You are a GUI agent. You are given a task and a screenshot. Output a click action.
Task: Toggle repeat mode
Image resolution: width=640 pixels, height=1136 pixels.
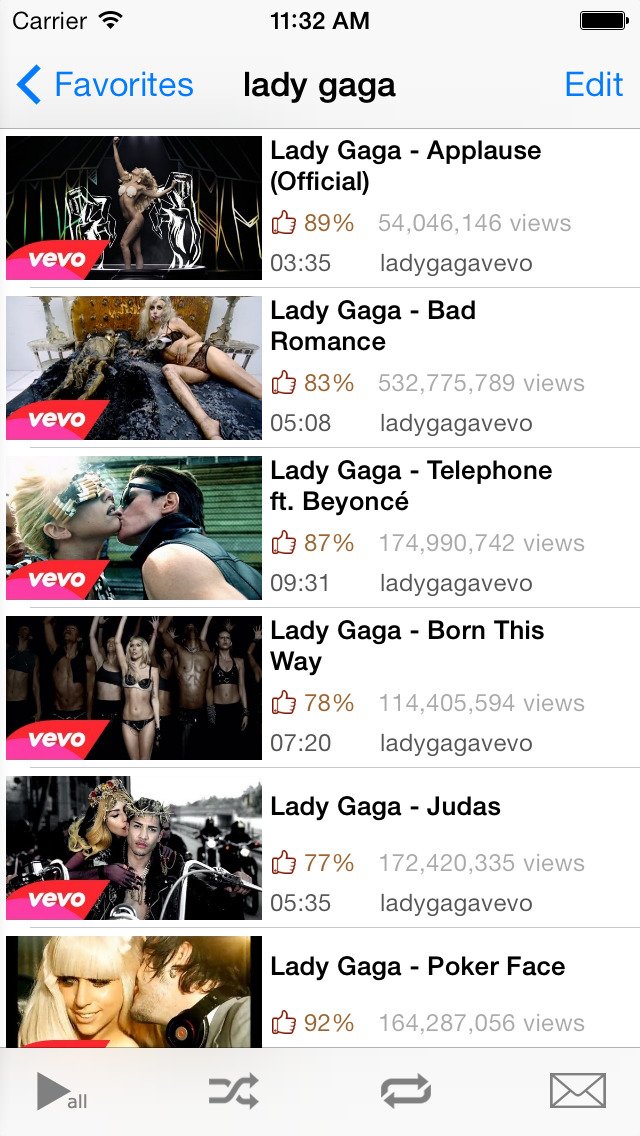(406, 1091)
